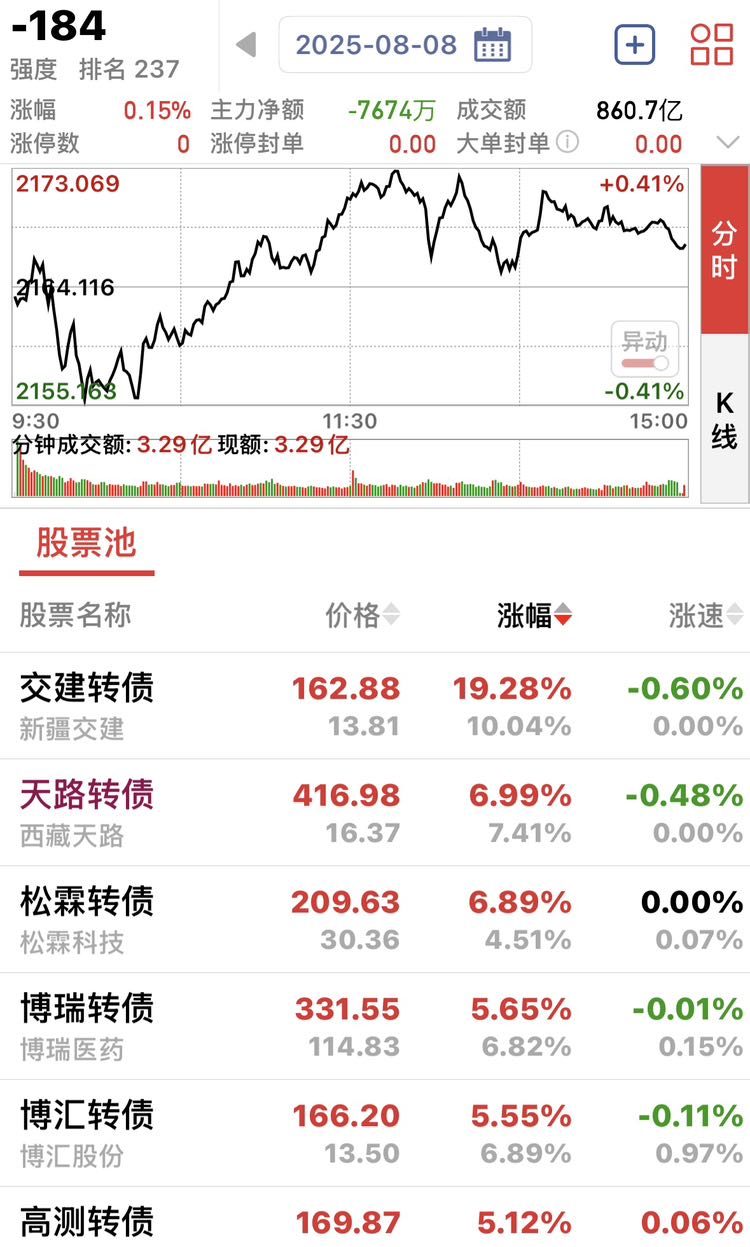Expand the stats panel chevron

coord(729,143)
